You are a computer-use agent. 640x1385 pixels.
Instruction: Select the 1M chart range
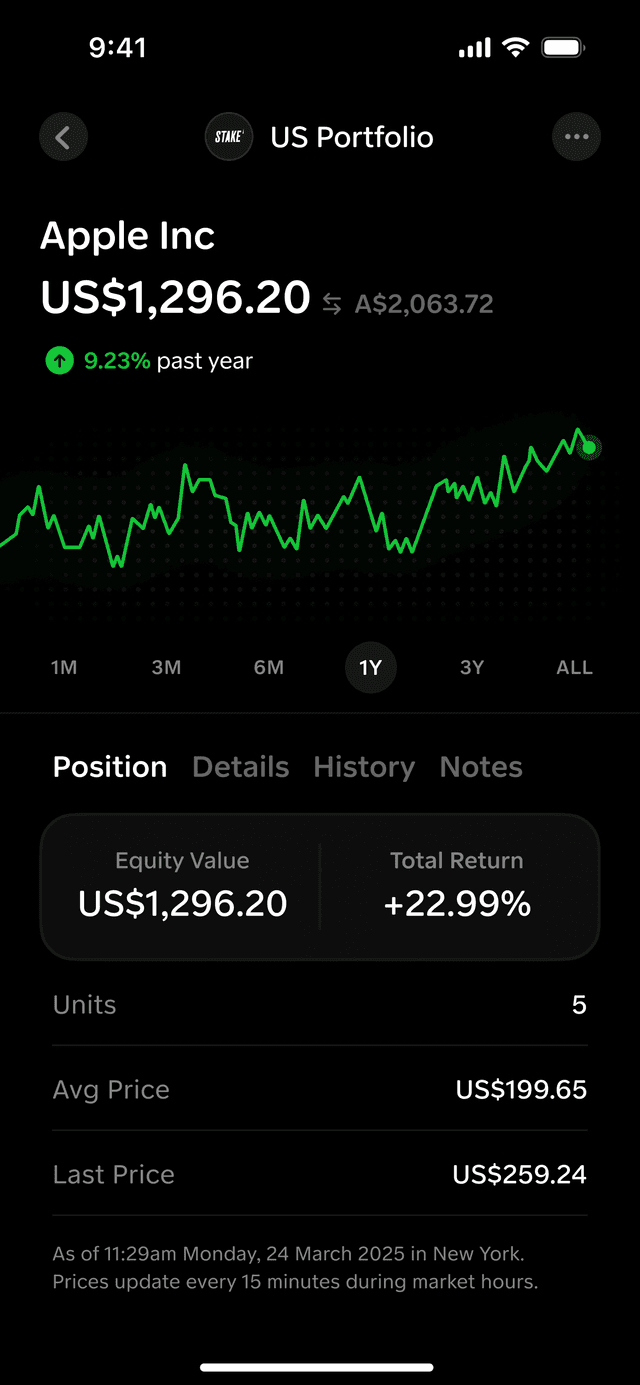click(64, 667)
